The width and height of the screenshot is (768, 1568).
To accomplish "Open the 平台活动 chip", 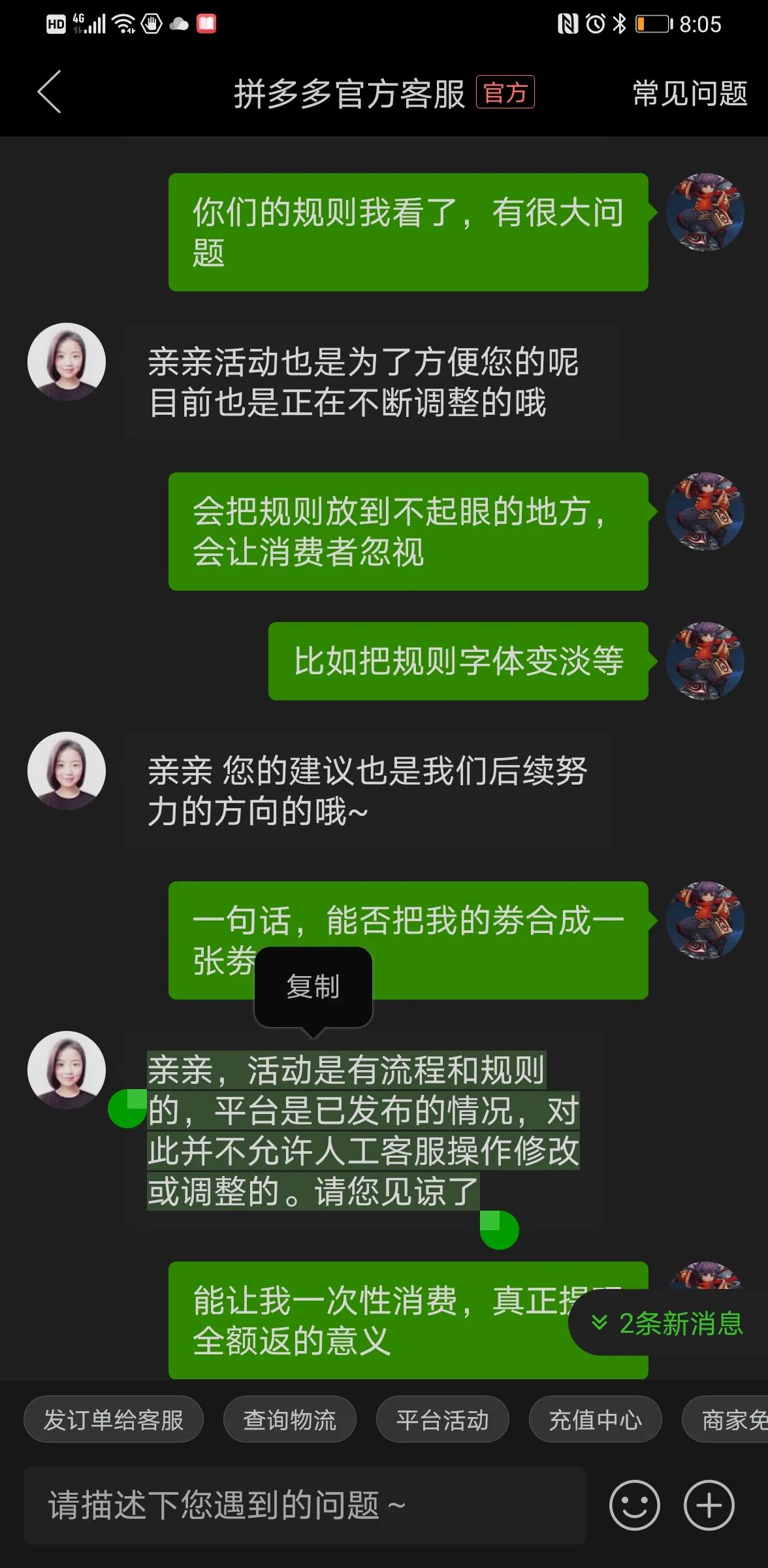I will click(442, 1419).
